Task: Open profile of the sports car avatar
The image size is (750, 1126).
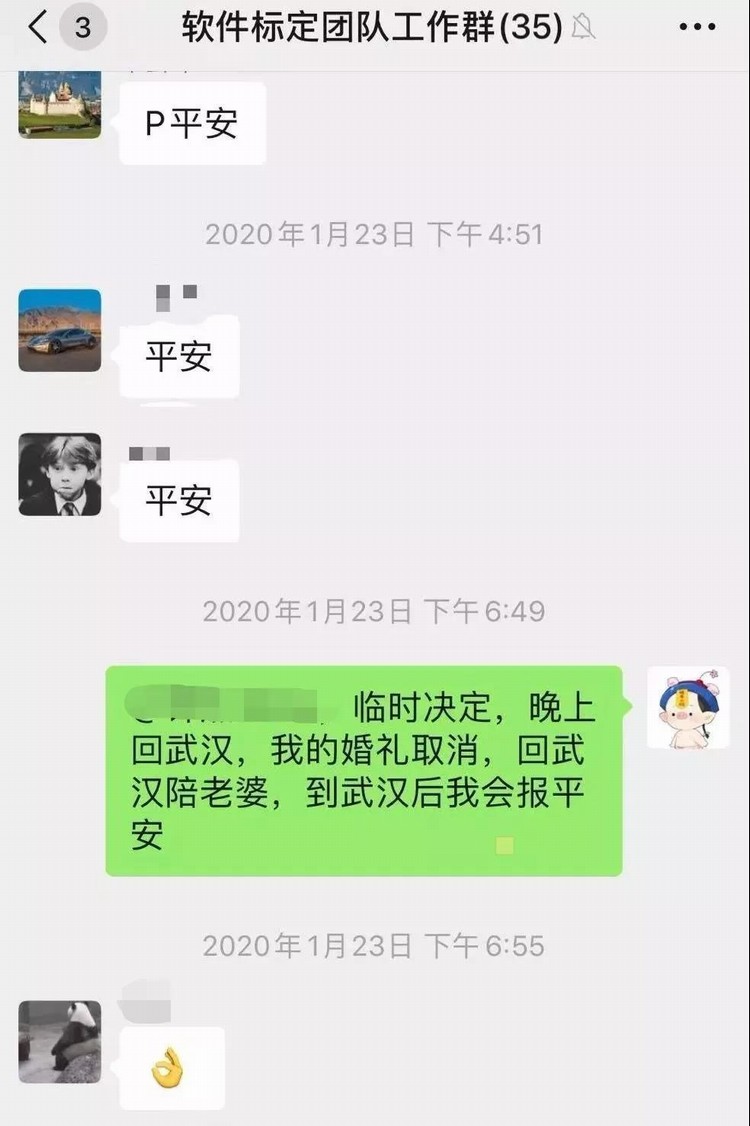Action: click(60, 330)
